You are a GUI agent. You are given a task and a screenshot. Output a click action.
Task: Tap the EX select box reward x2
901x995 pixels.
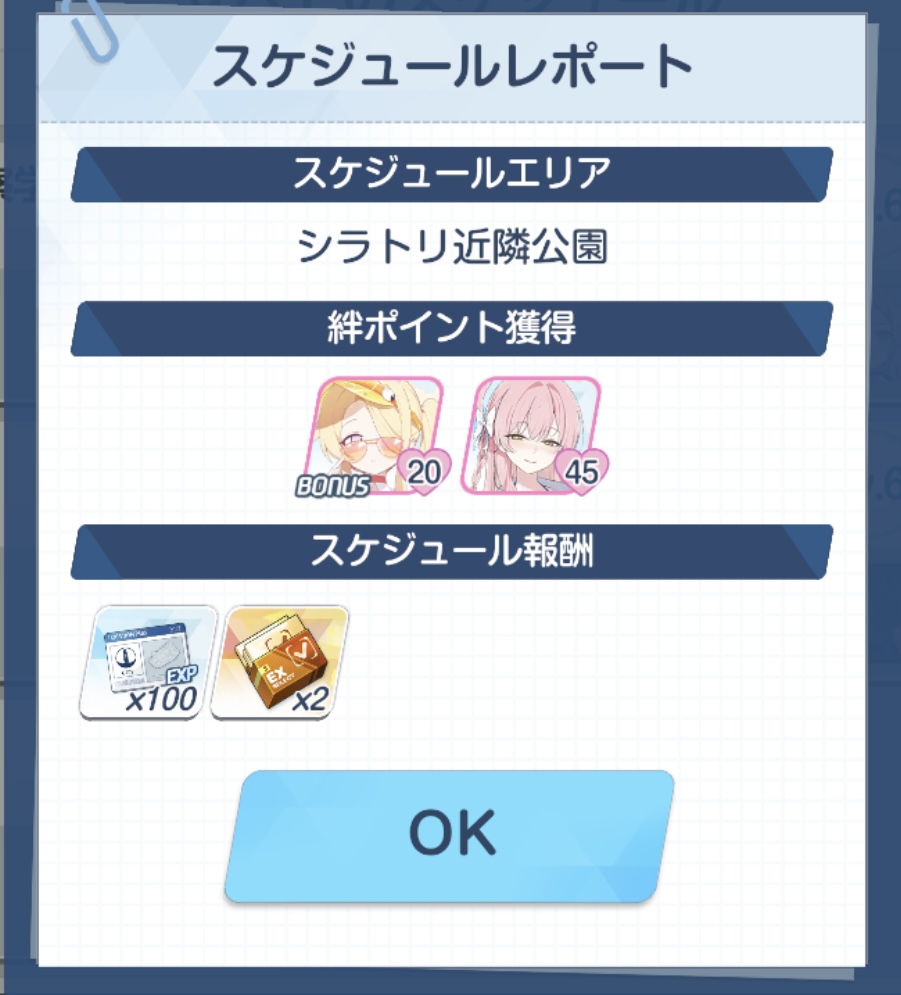279,662
